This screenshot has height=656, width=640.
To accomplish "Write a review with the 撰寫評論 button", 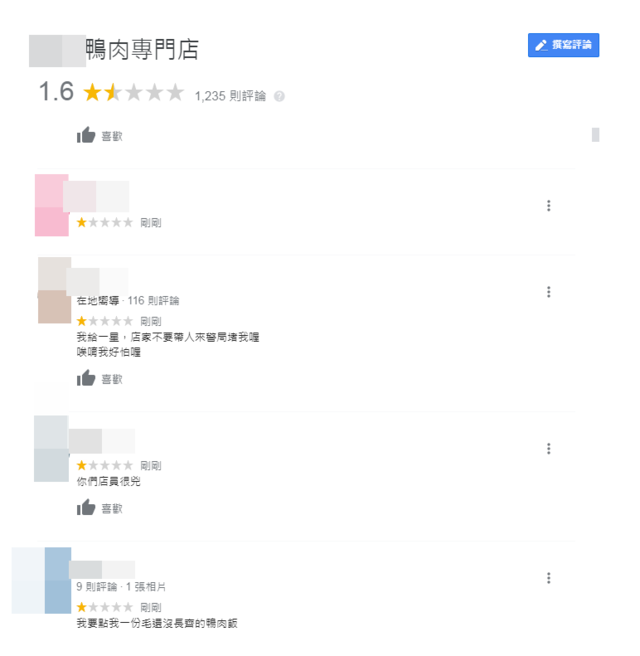I will (x=563, y=45).
